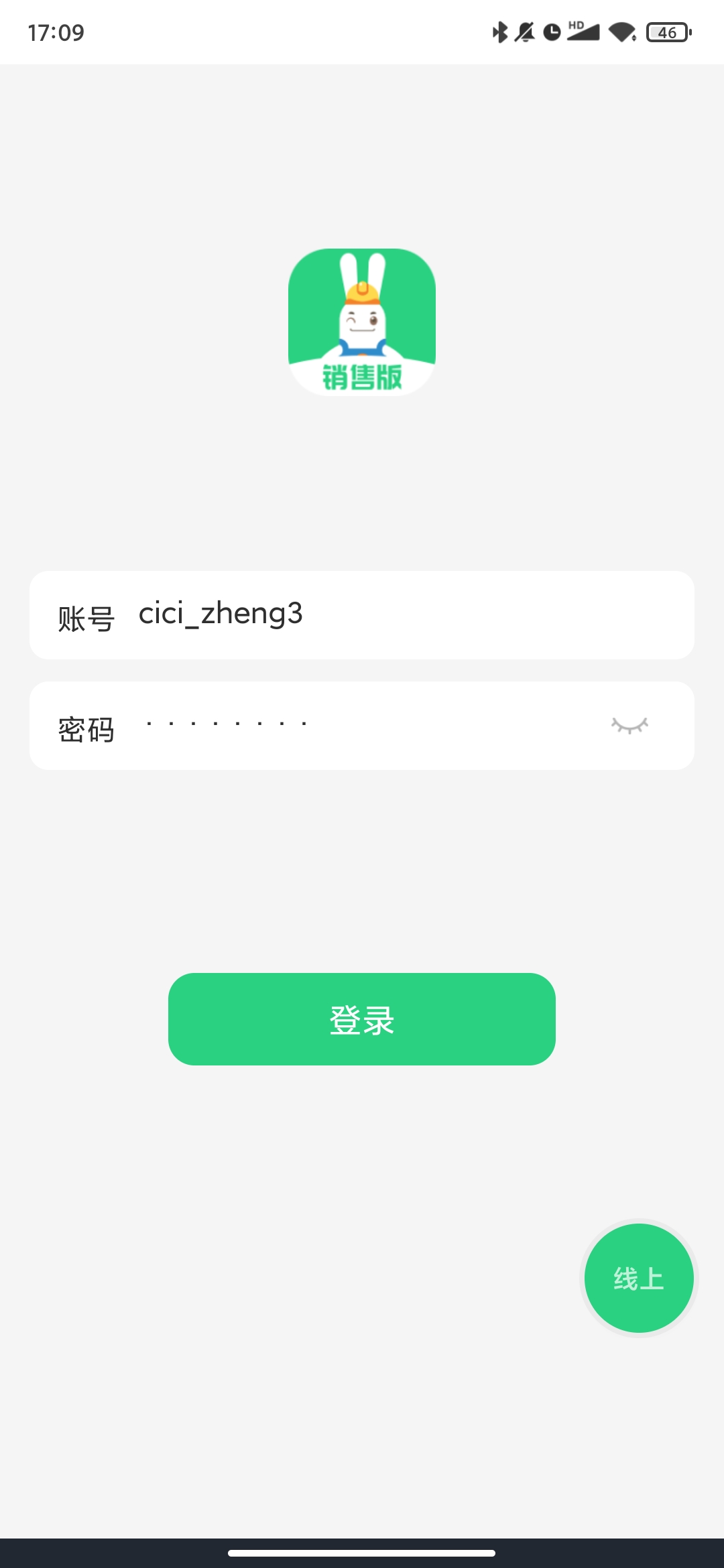Tap the 账号 account field

pos(402,615)
